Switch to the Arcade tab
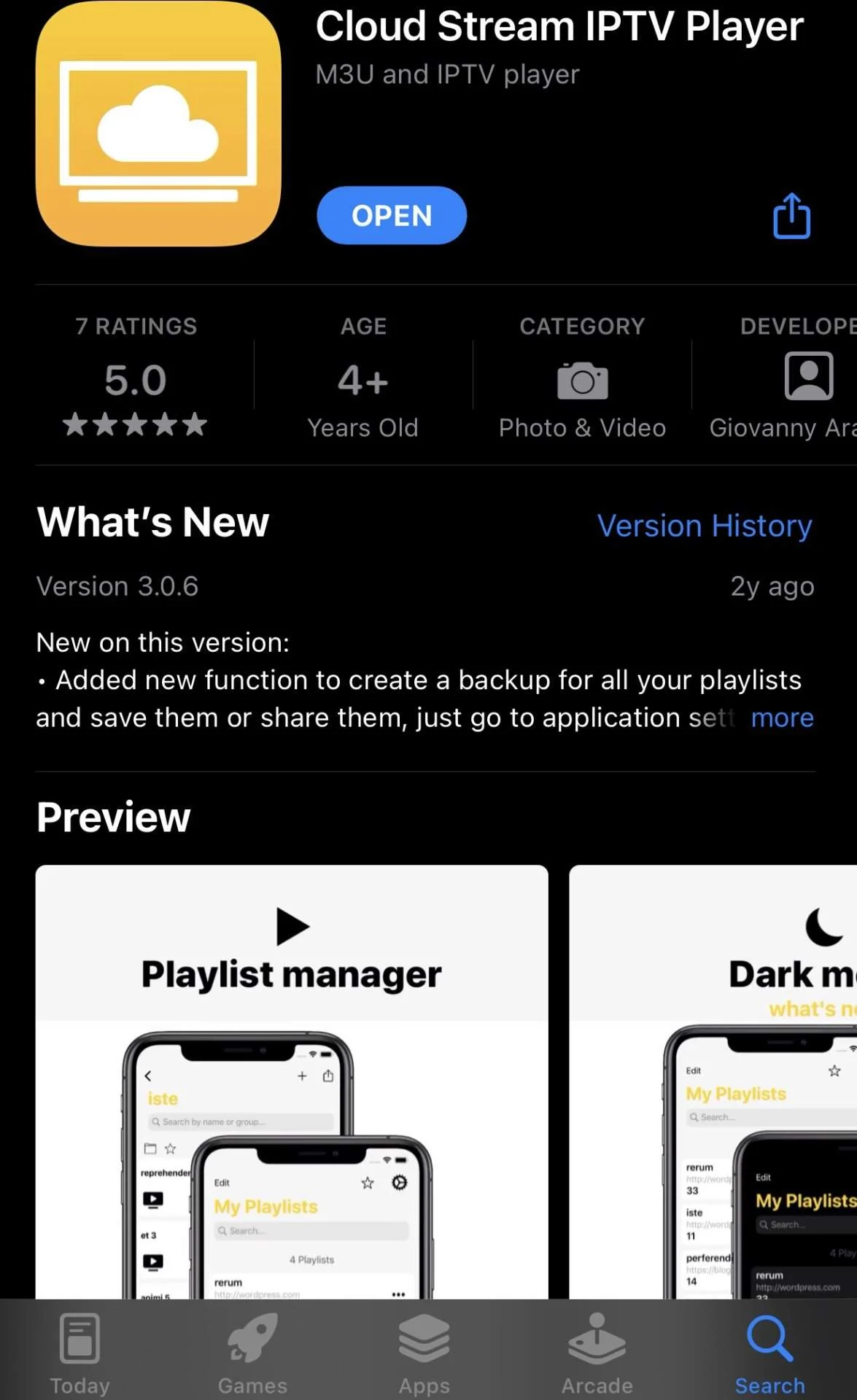Image resolution: width=857 pixels, height=1400 pixels. click(x=597, y=1353)
